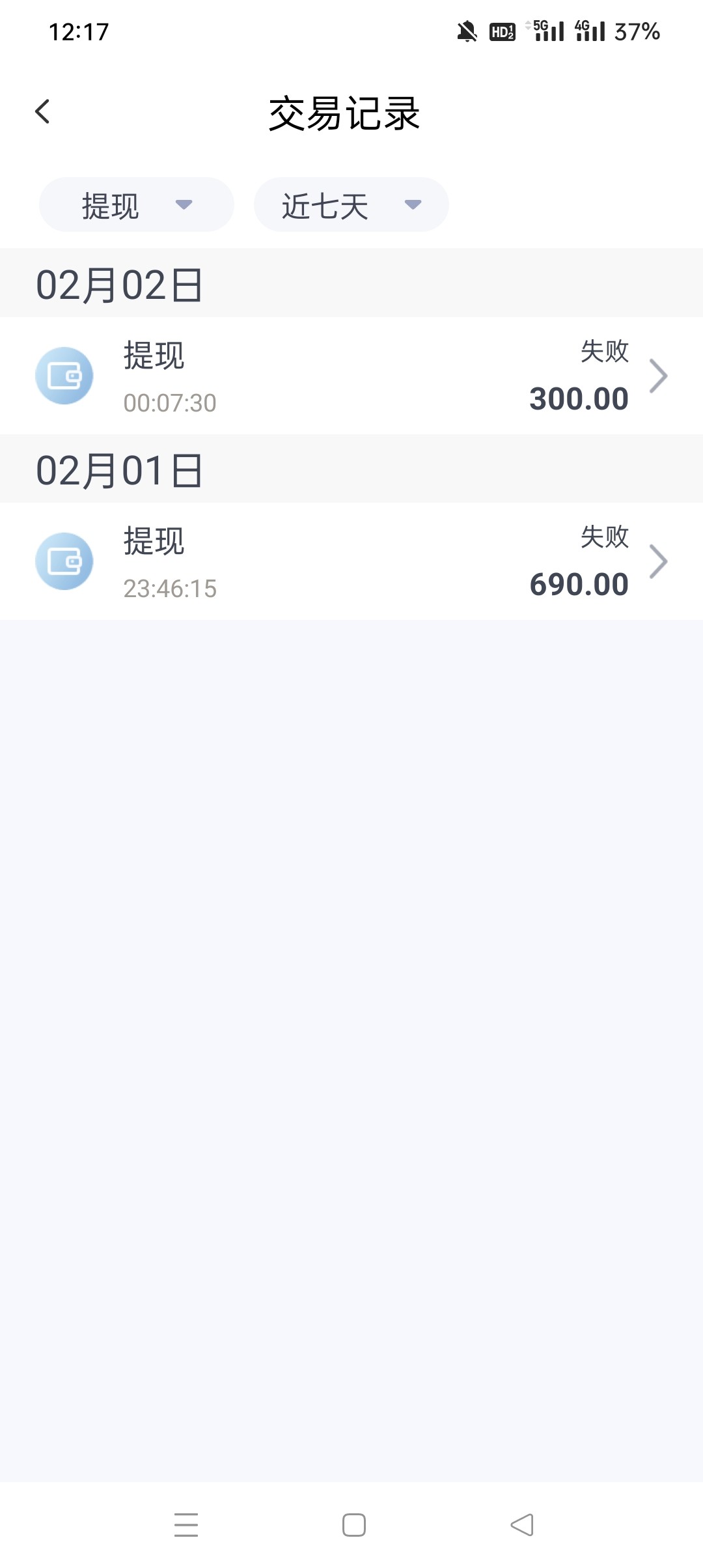This screenshot has height=1568, width=703.
Task: Expand details of the 300.00 failed withdrawal
Action: click(351, 376)
